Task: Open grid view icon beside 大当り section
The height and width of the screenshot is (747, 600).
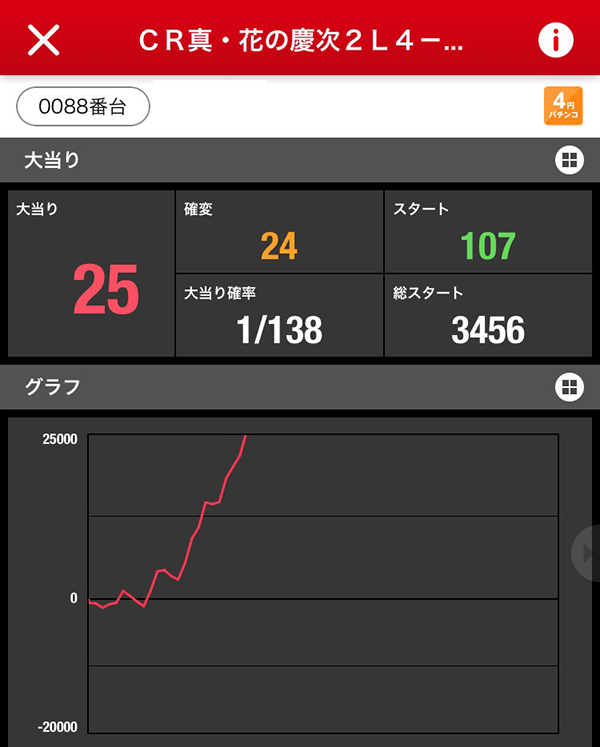Action: point(568,160)
